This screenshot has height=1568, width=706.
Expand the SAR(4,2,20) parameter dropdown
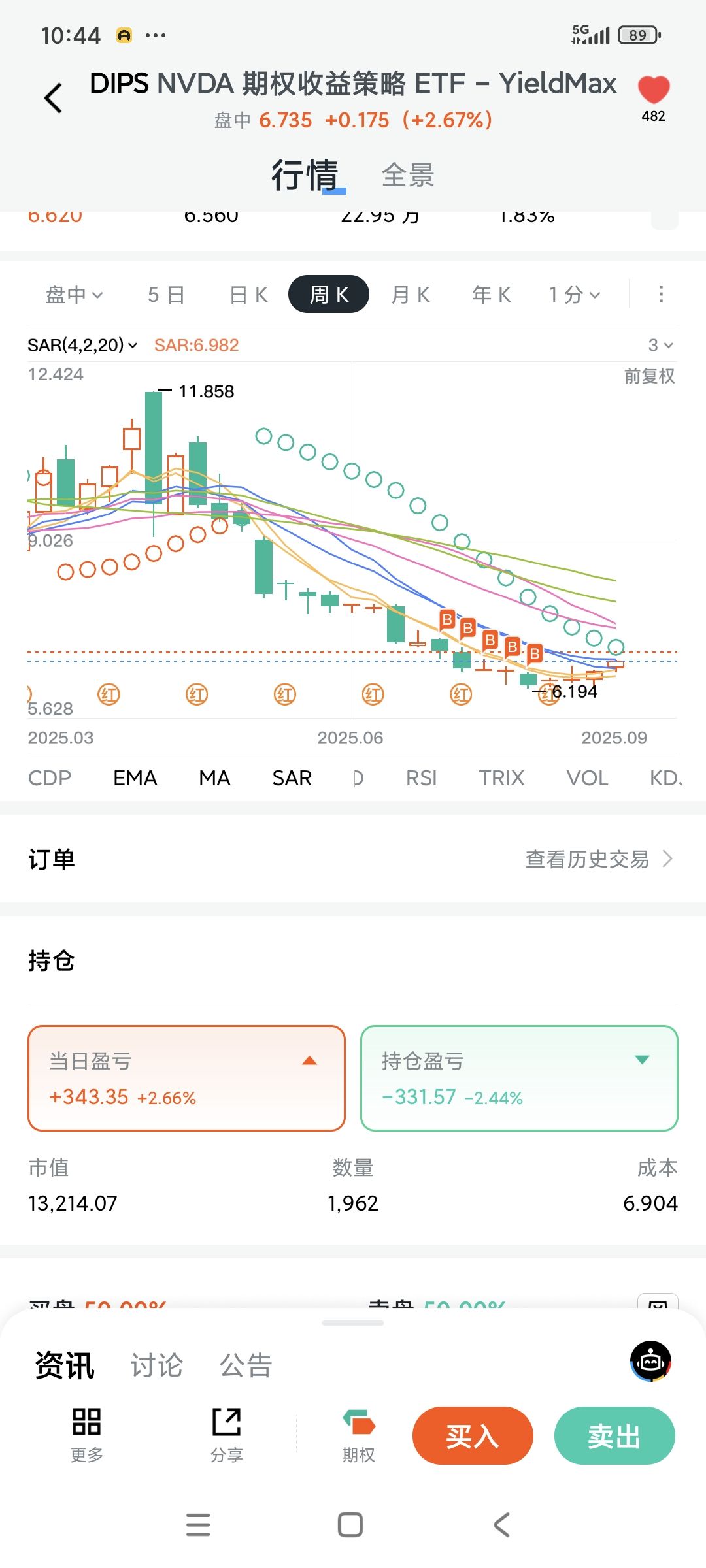click(82, 345)
